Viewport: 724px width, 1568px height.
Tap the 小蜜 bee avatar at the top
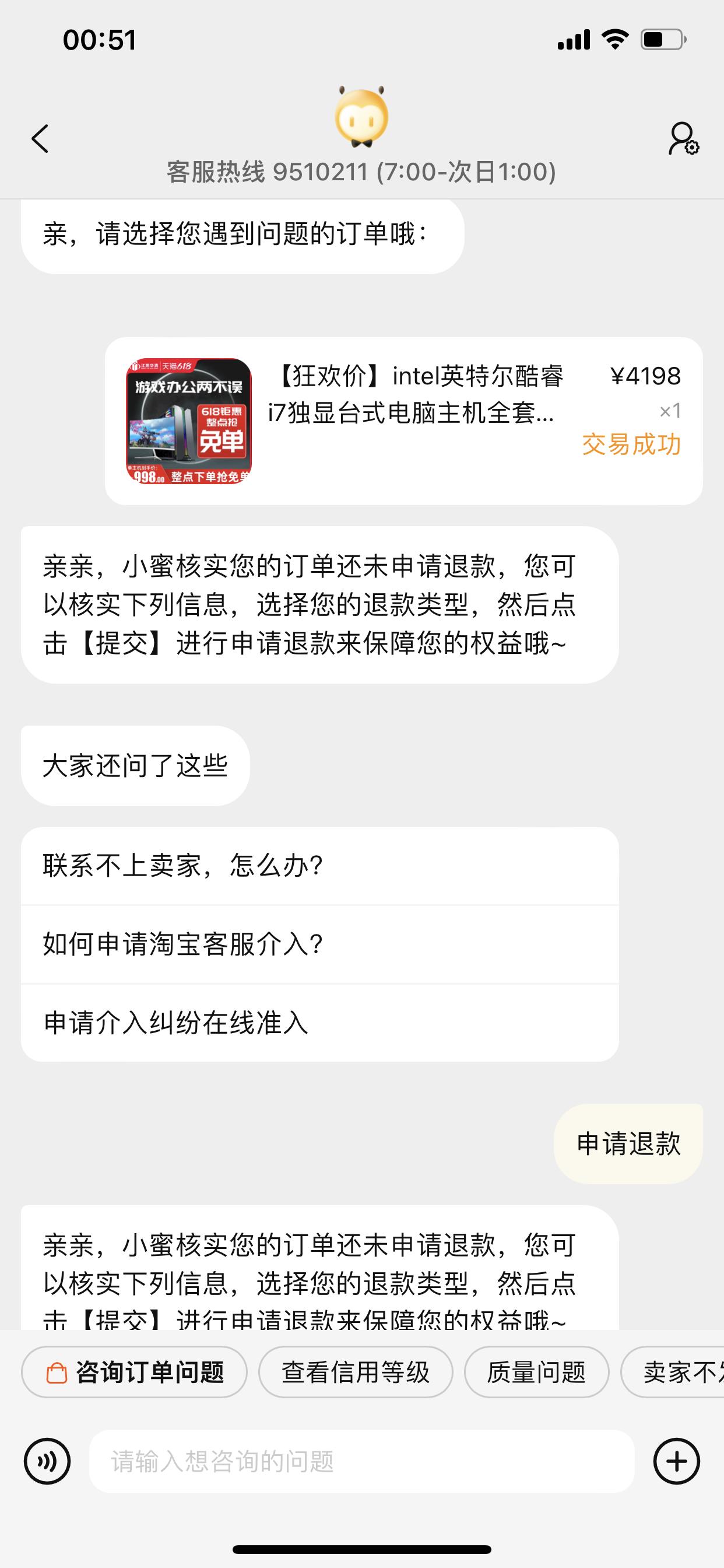[361, 116]
